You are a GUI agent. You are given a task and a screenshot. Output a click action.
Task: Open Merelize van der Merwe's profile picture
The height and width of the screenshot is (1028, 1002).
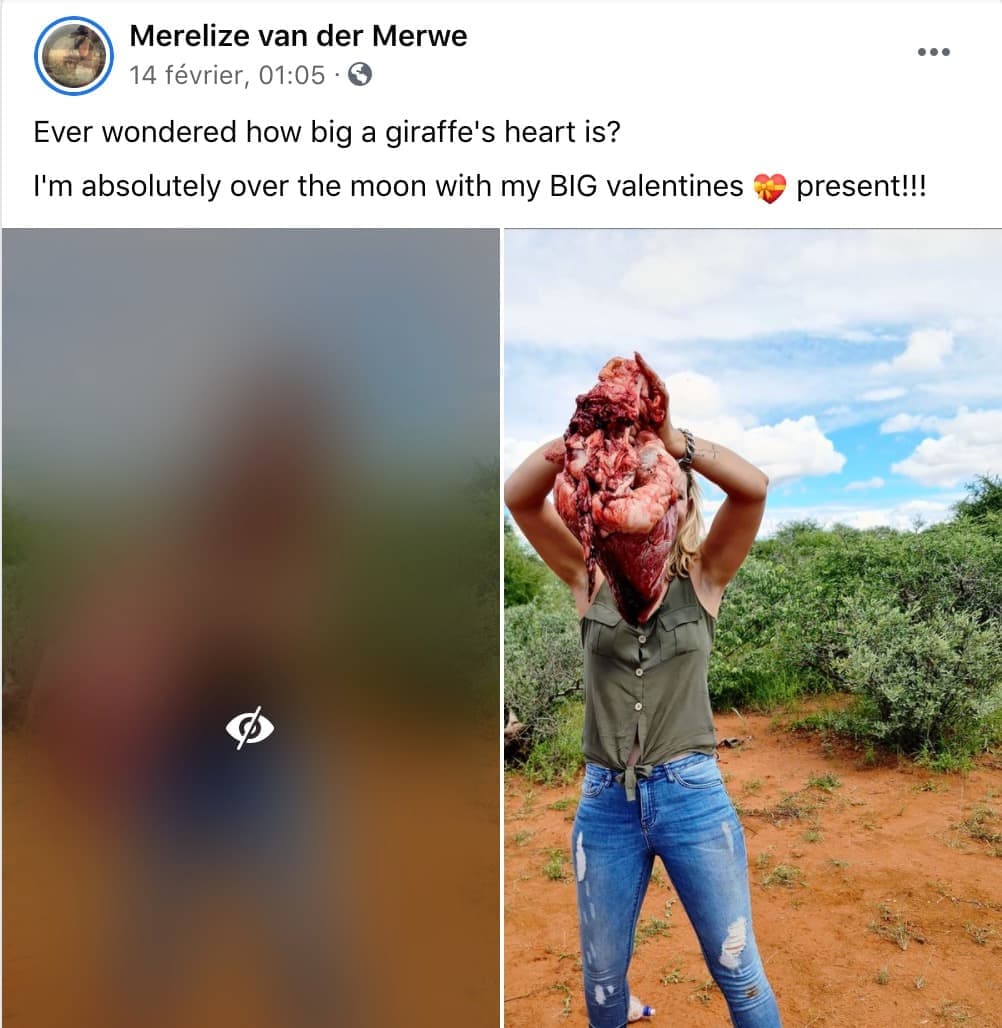click(x=74, y=56)
